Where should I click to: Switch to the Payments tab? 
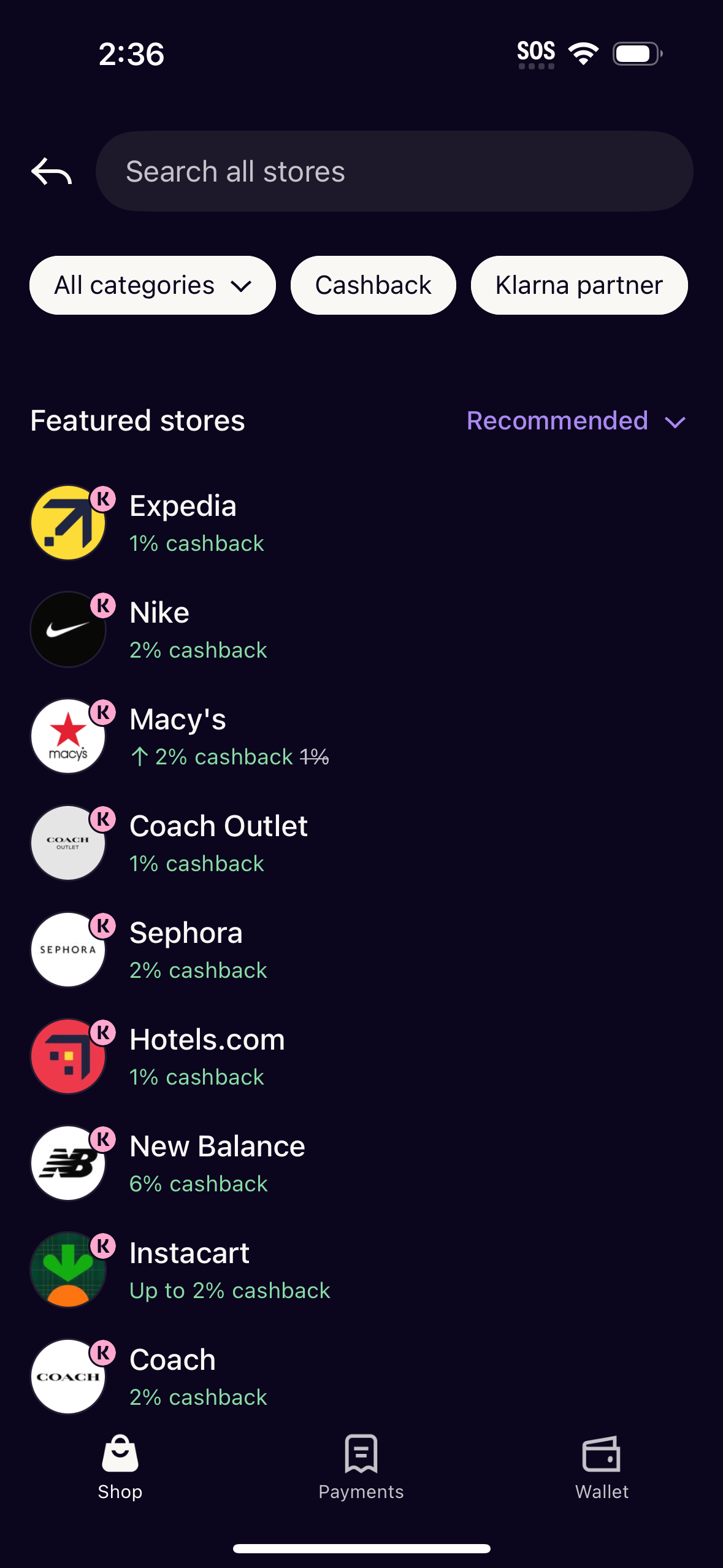361,1467
